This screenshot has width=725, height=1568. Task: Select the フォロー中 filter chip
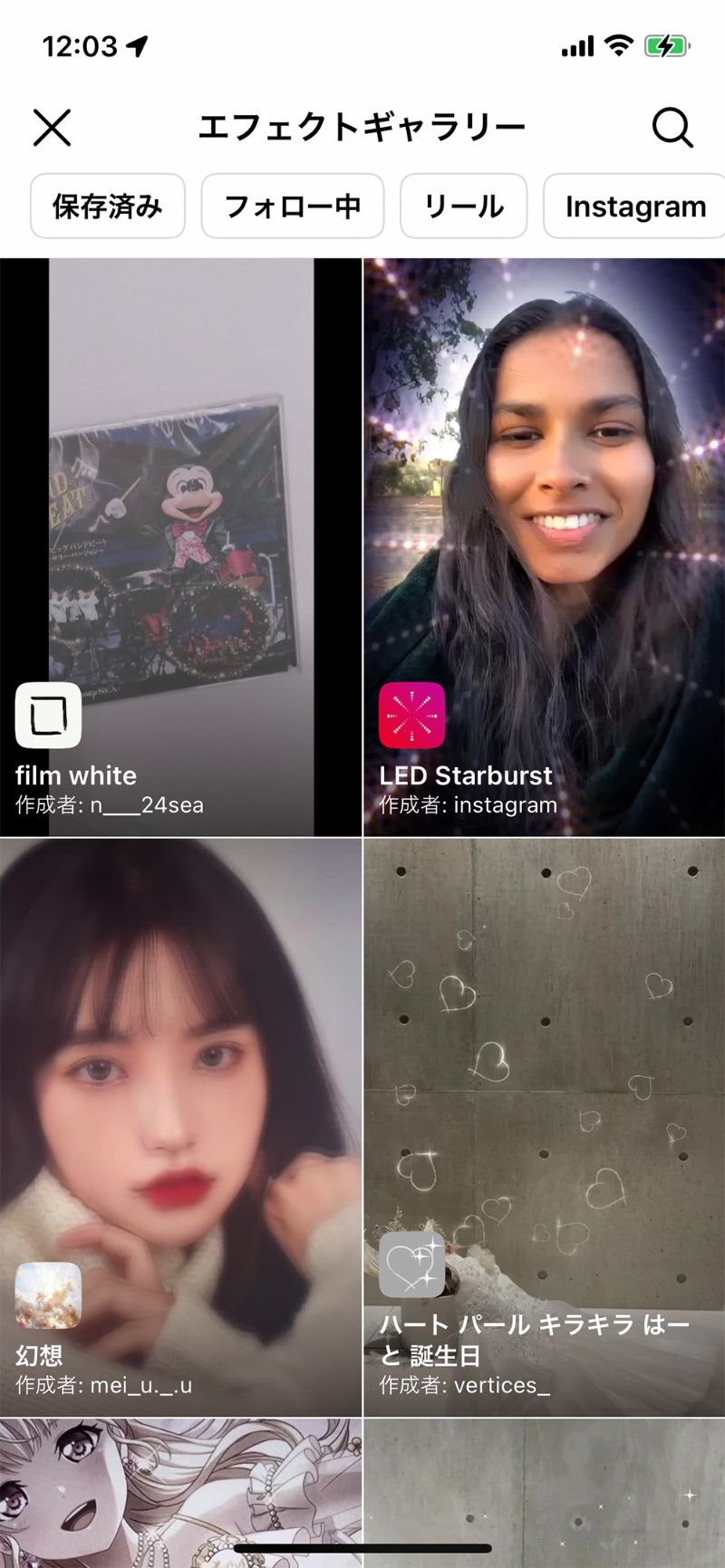(292, 207)
